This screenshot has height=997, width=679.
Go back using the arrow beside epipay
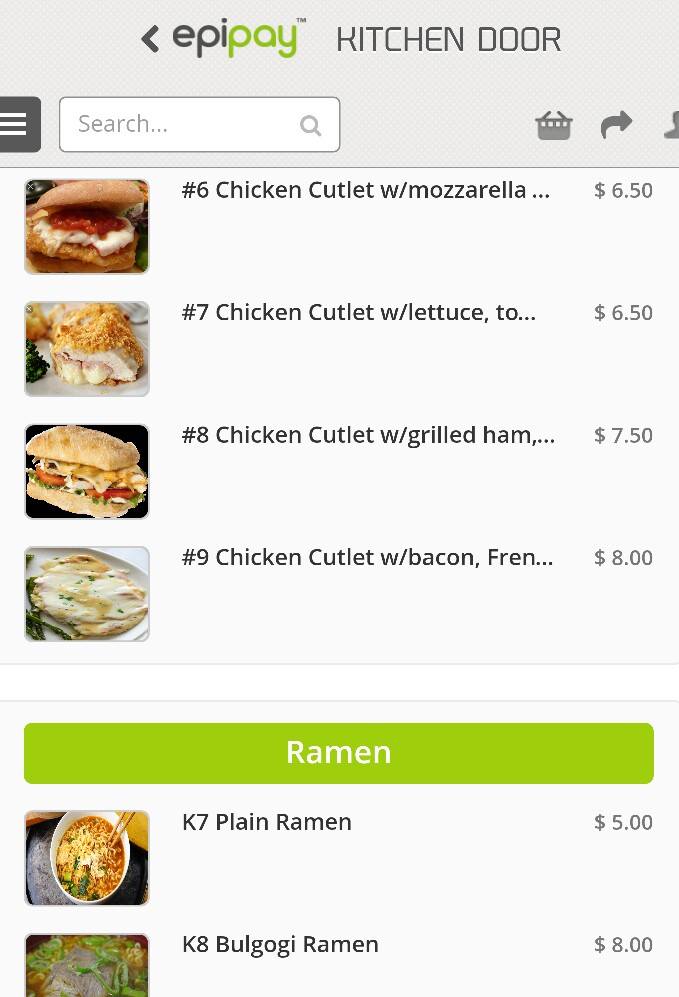point(150,40)
